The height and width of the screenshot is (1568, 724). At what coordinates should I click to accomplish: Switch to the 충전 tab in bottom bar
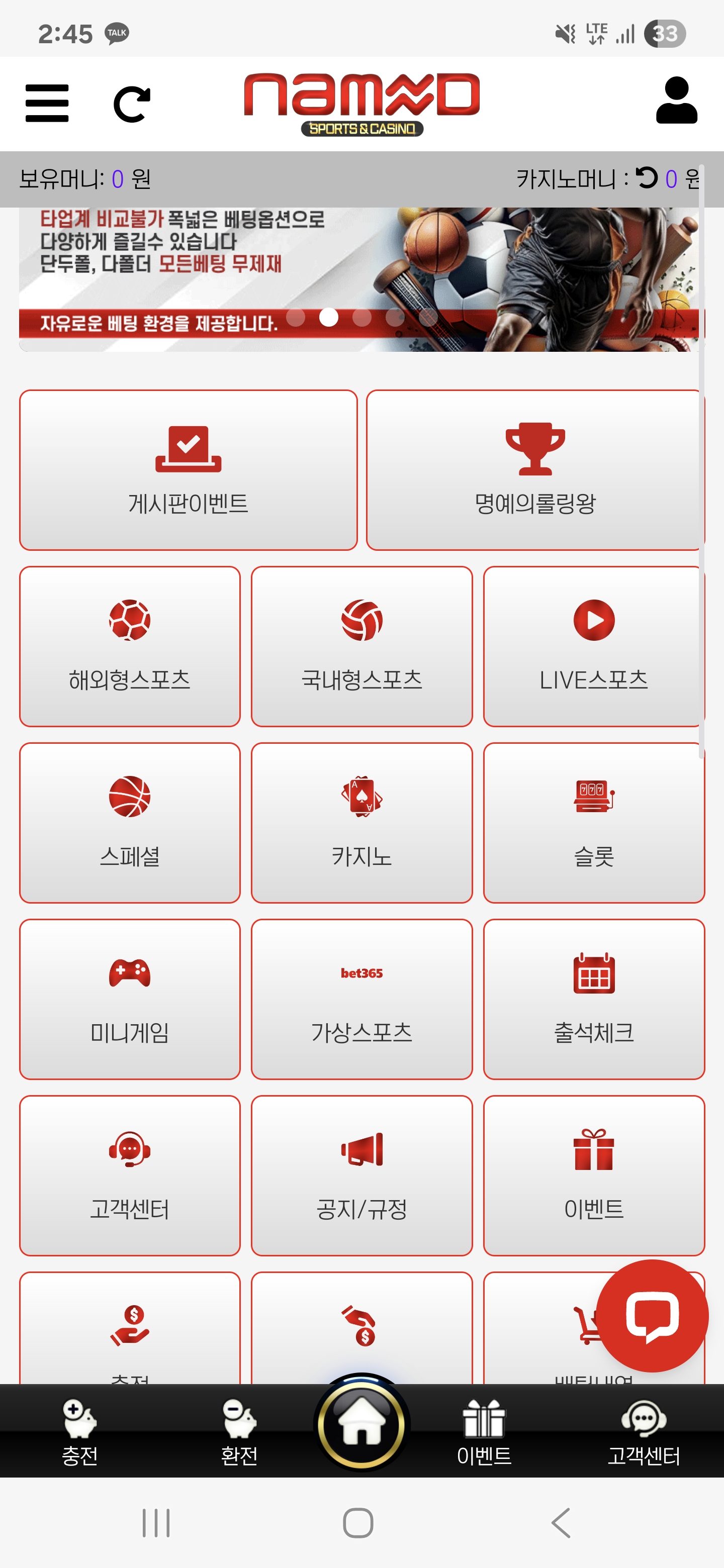coord(80,1432)
